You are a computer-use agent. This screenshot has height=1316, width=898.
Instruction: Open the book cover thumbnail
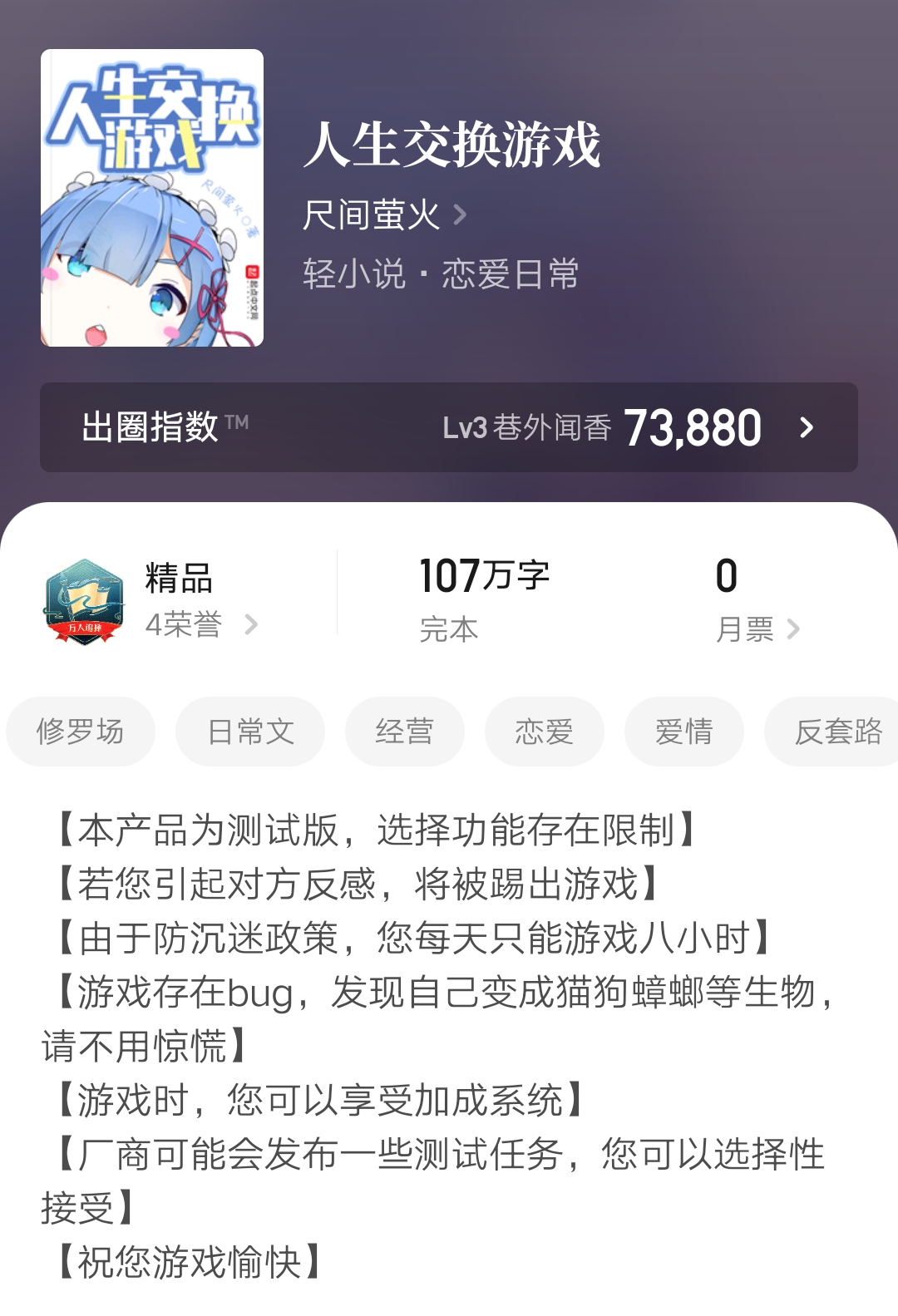(152, 200)
